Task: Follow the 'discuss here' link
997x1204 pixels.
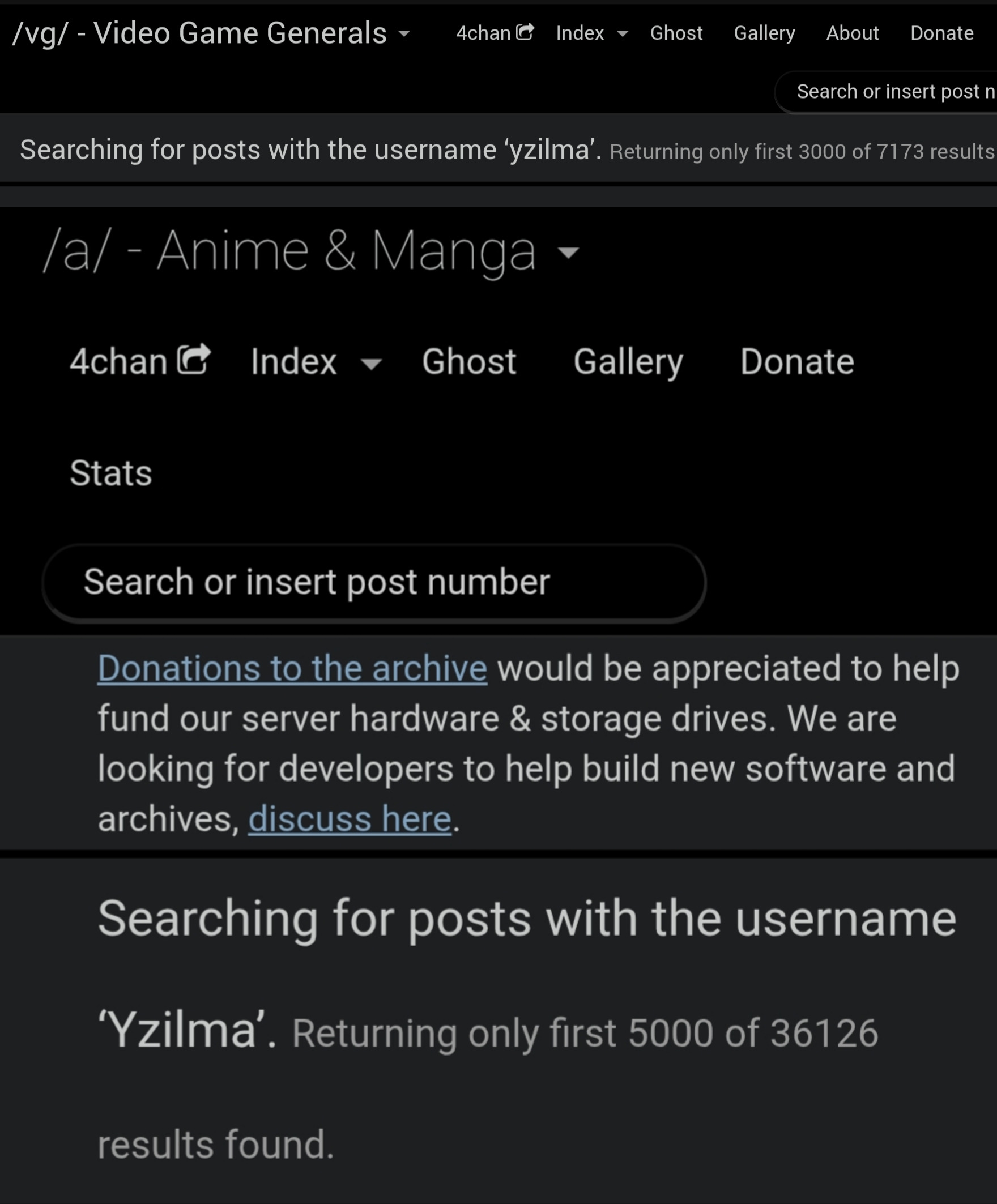Action: tap(350, 819)
